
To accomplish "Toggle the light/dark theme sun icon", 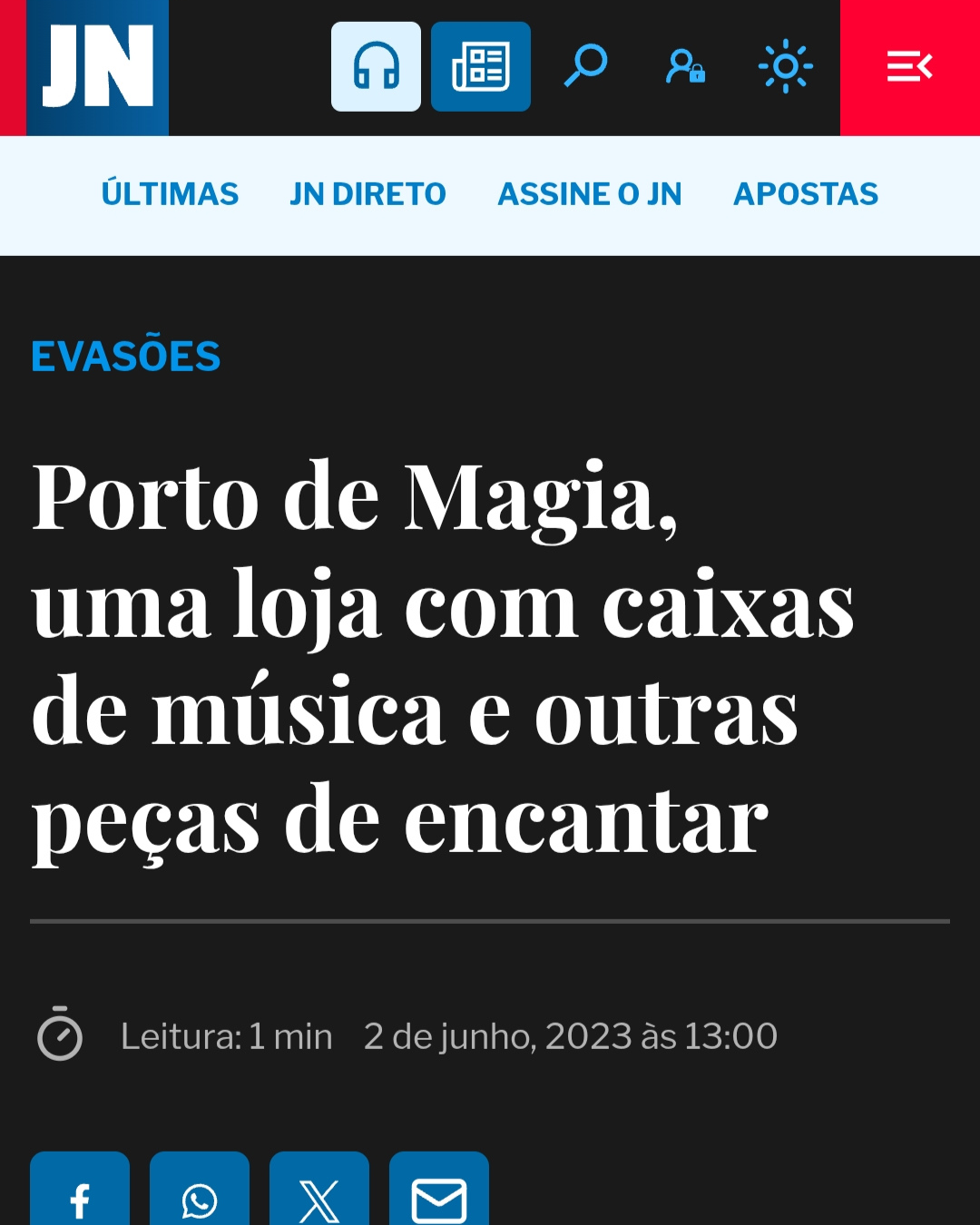I will click(x=785, y=66).
